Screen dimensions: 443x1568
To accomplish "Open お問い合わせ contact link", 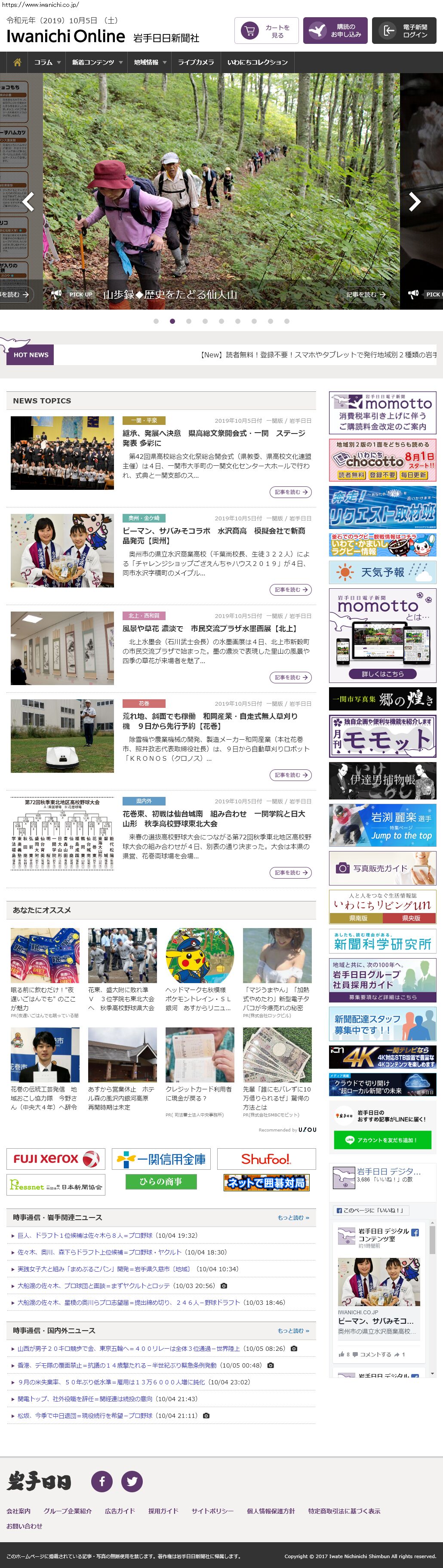I will (25, 1526).
